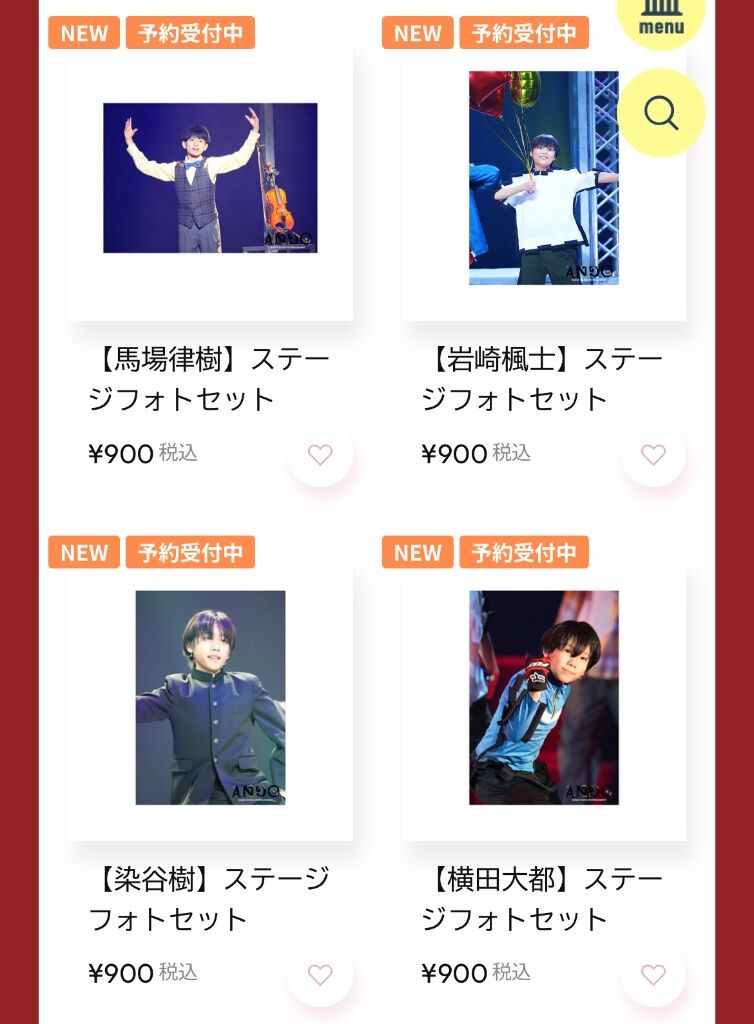Open the search magnifier button
This screenshot has height=1024, width=754.
pyautogui.click(x=661, y=113)
